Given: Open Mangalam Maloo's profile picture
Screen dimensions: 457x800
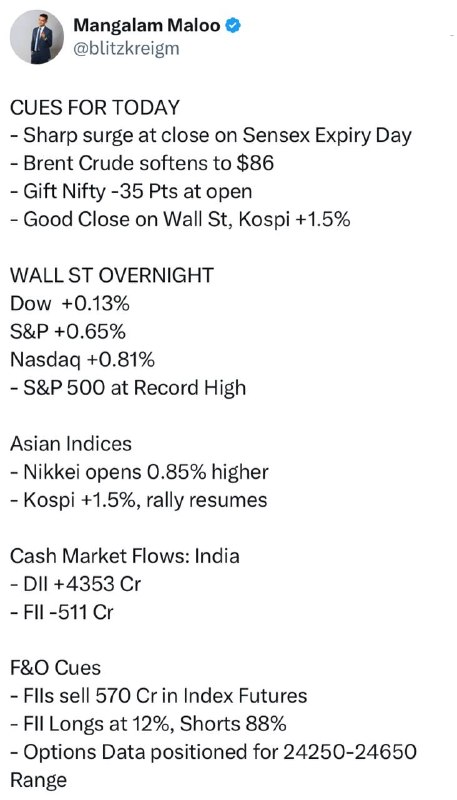Looking at the screenshot, I should (x=37, y=37).
